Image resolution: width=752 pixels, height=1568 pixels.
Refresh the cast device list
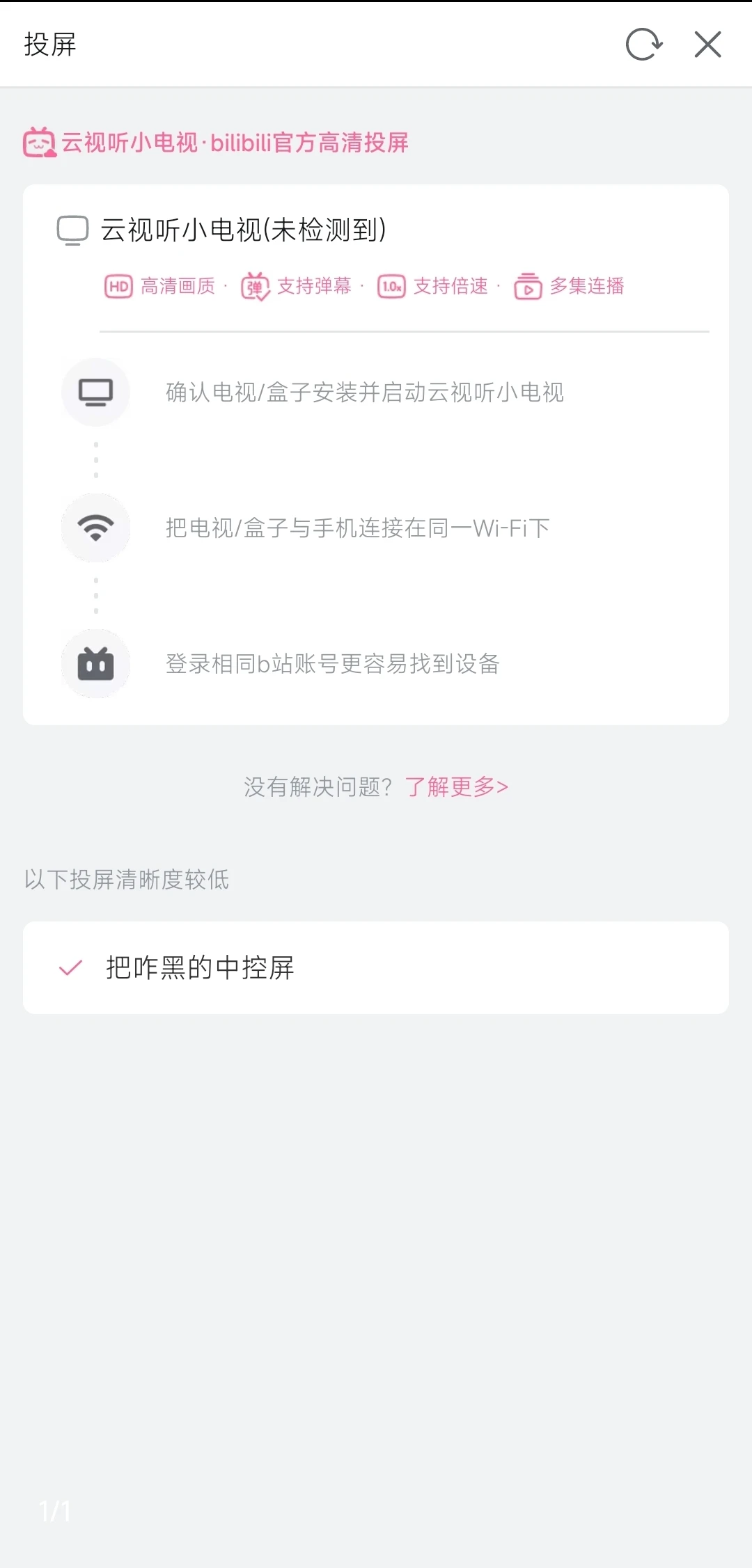pyautogui.click(x=644, y=45)
